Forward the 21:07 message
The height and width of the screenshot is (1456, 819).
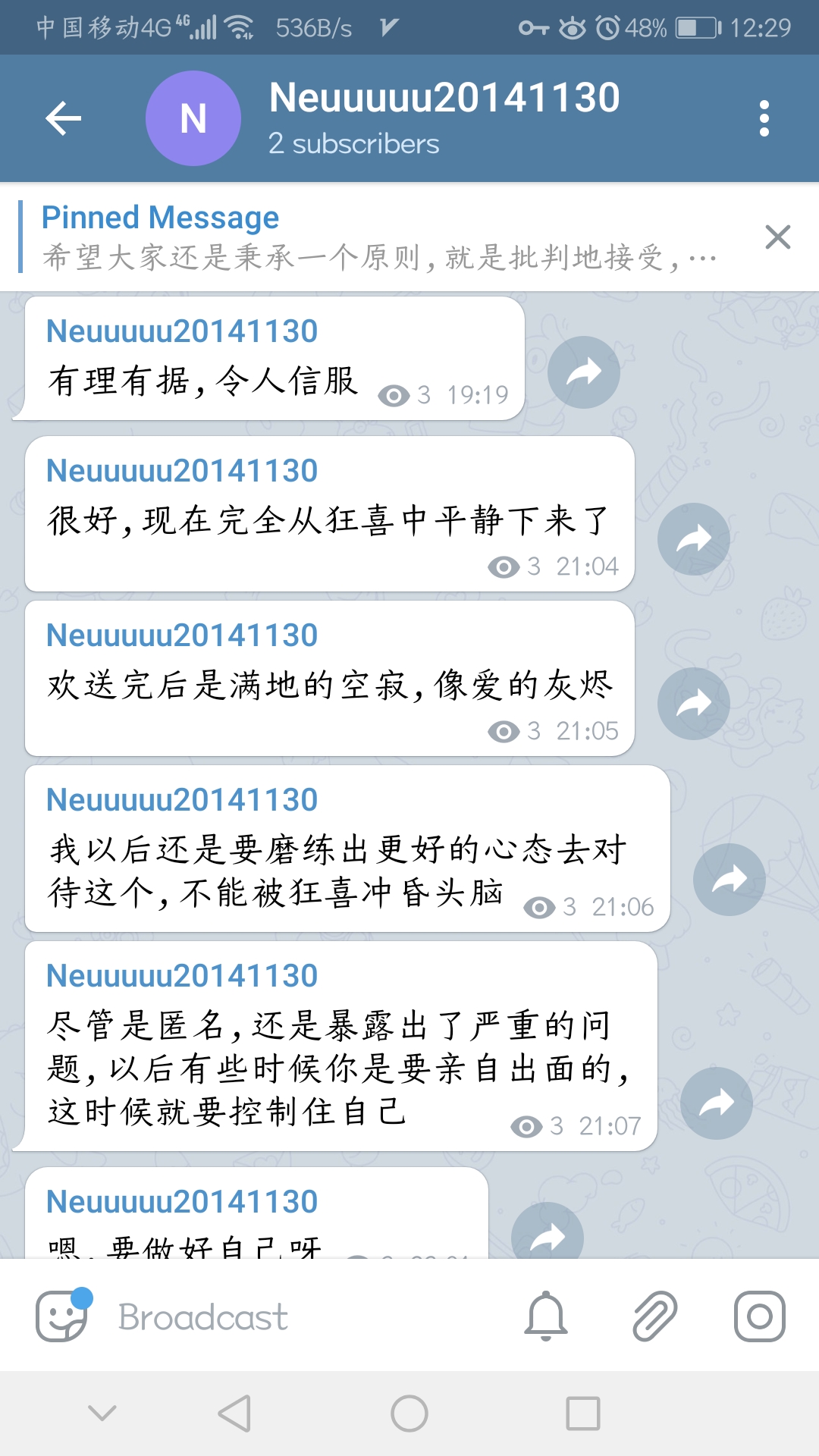pos(716,1103)
